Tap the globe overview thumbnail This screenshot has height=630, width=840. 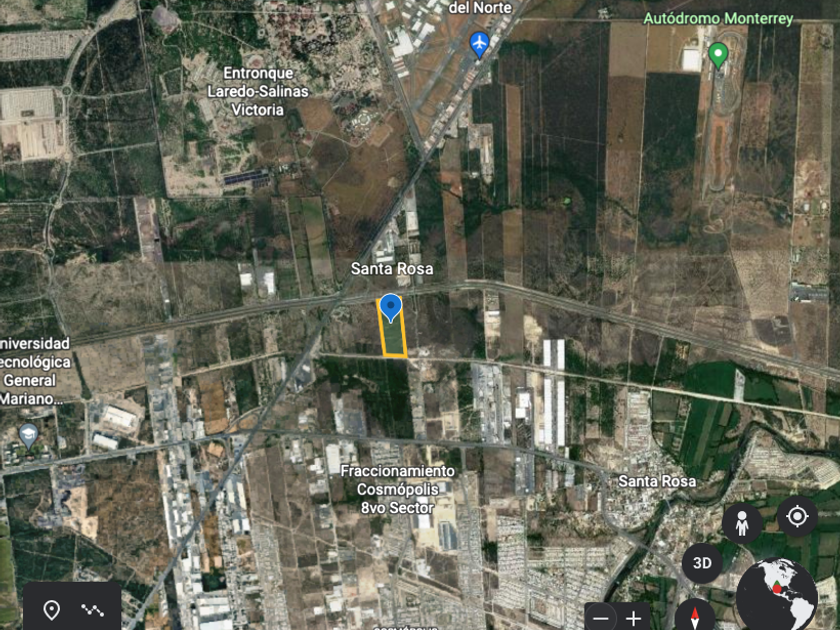pos(778,595)
